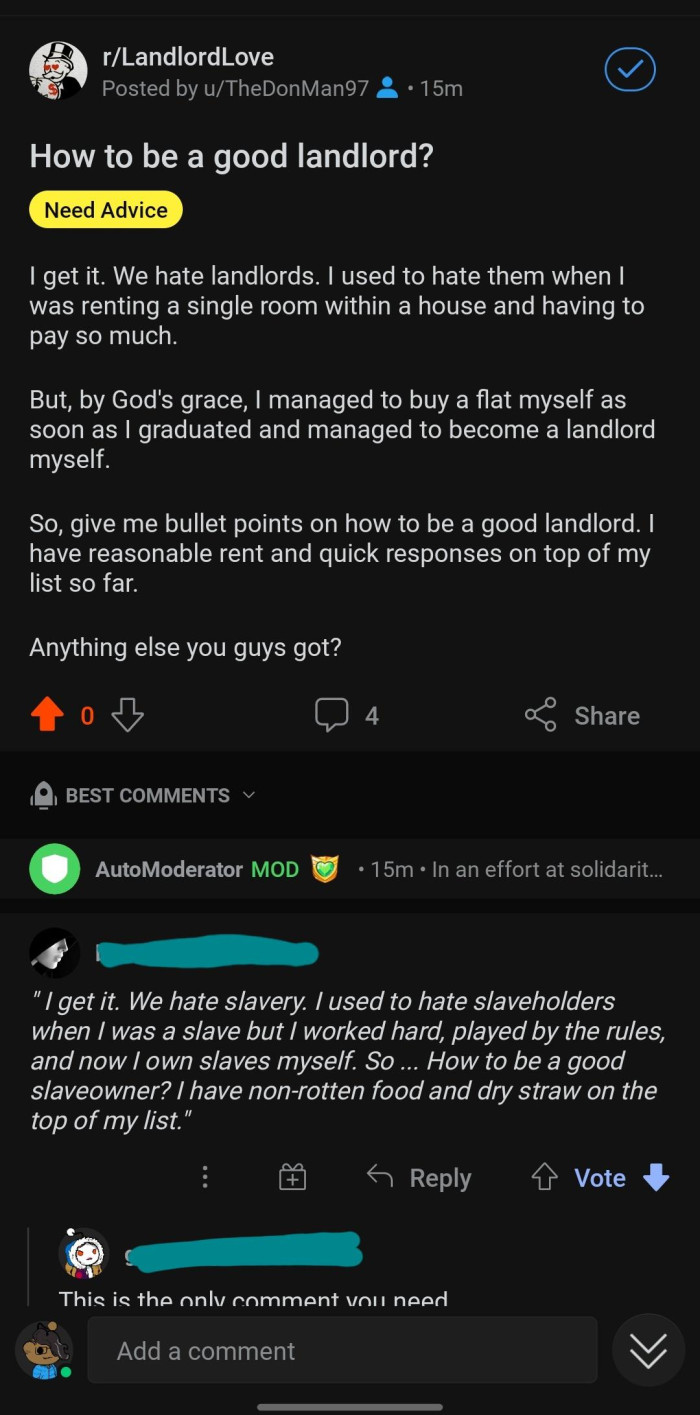Open the post's comments icon
This screenshot has width=700, height=1415.
332,715
